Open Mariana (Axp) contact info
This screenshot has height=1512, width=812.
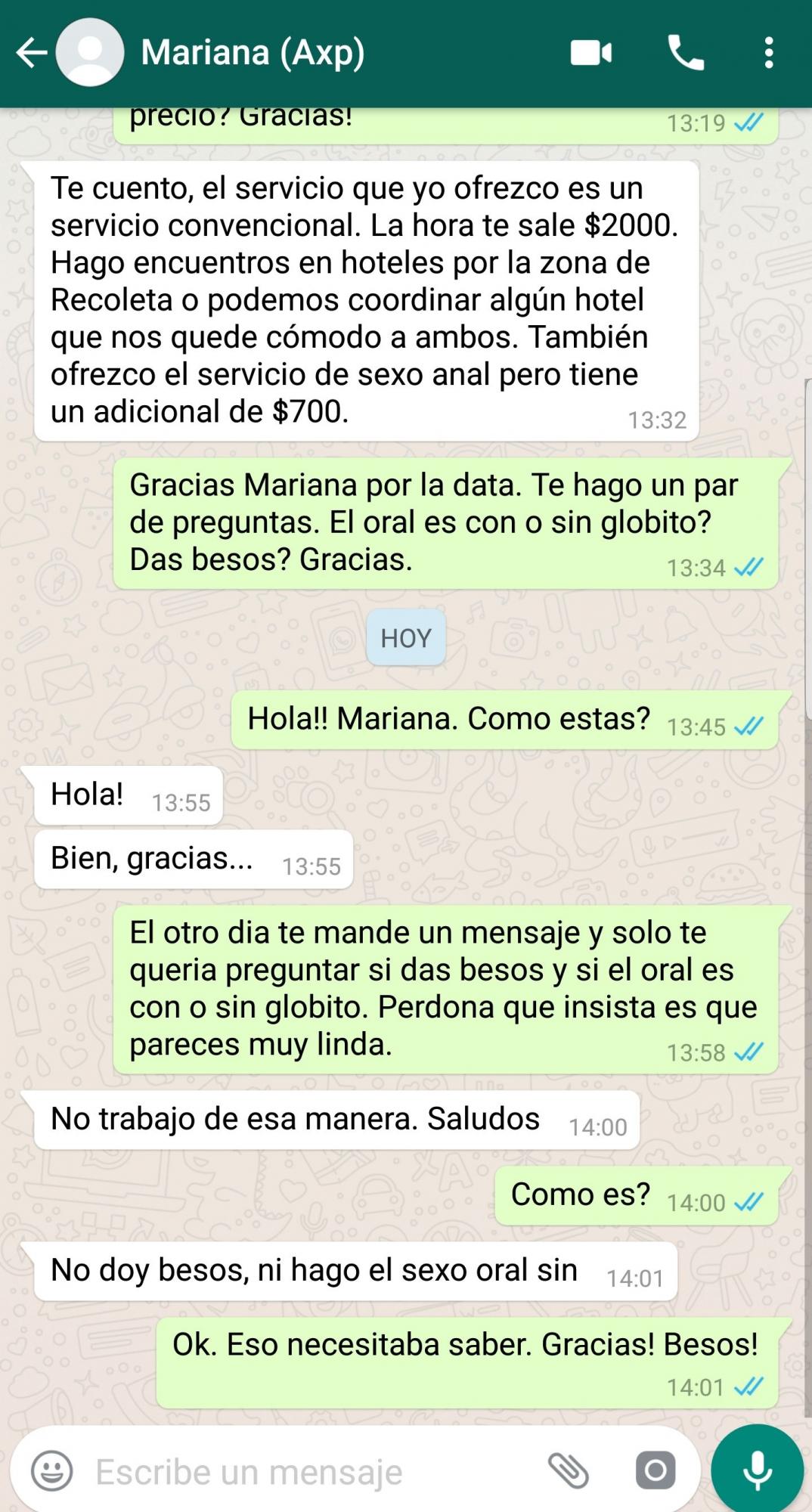pos(253,53)
